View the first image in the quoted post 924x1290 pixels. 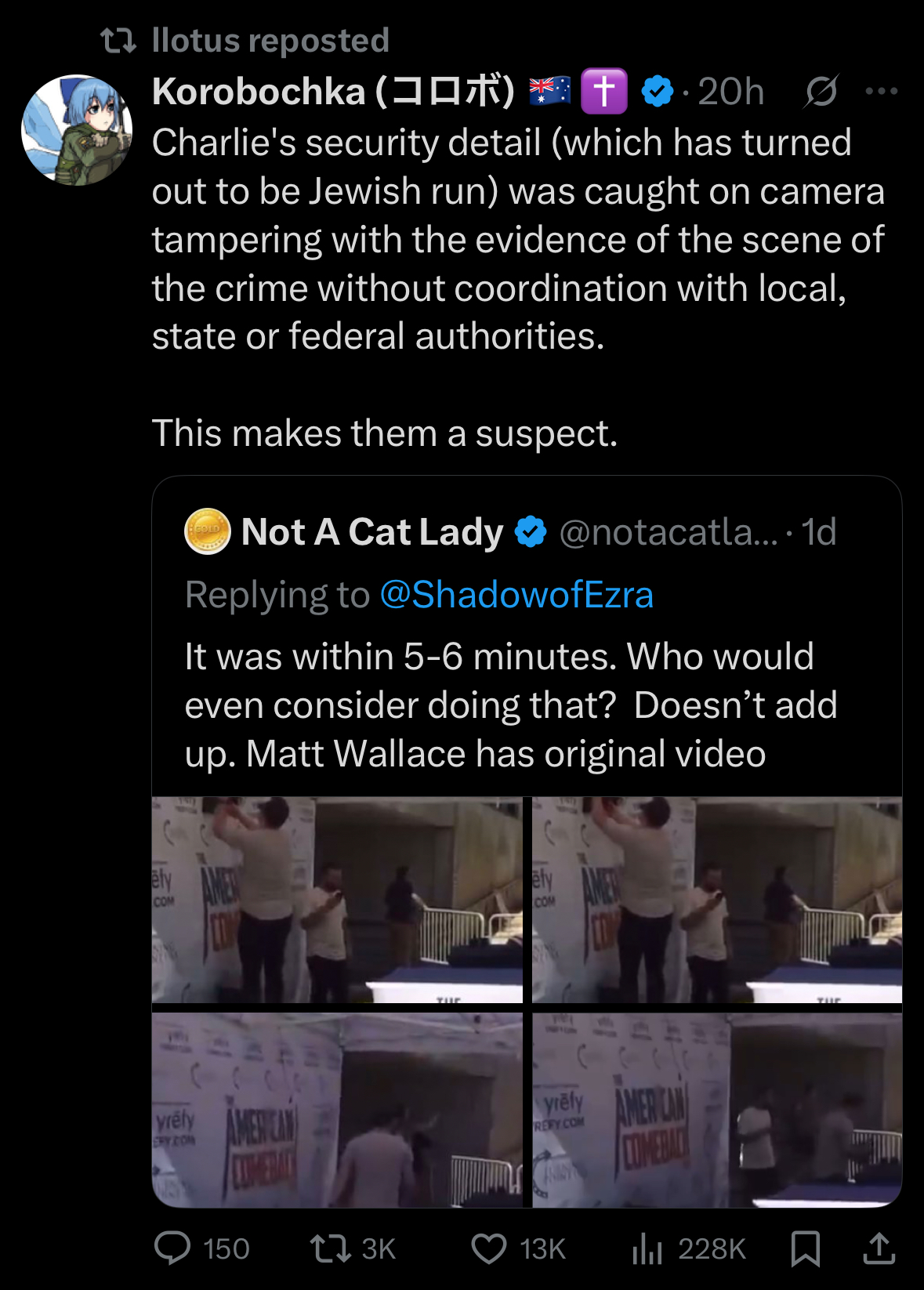coord(337,900)
